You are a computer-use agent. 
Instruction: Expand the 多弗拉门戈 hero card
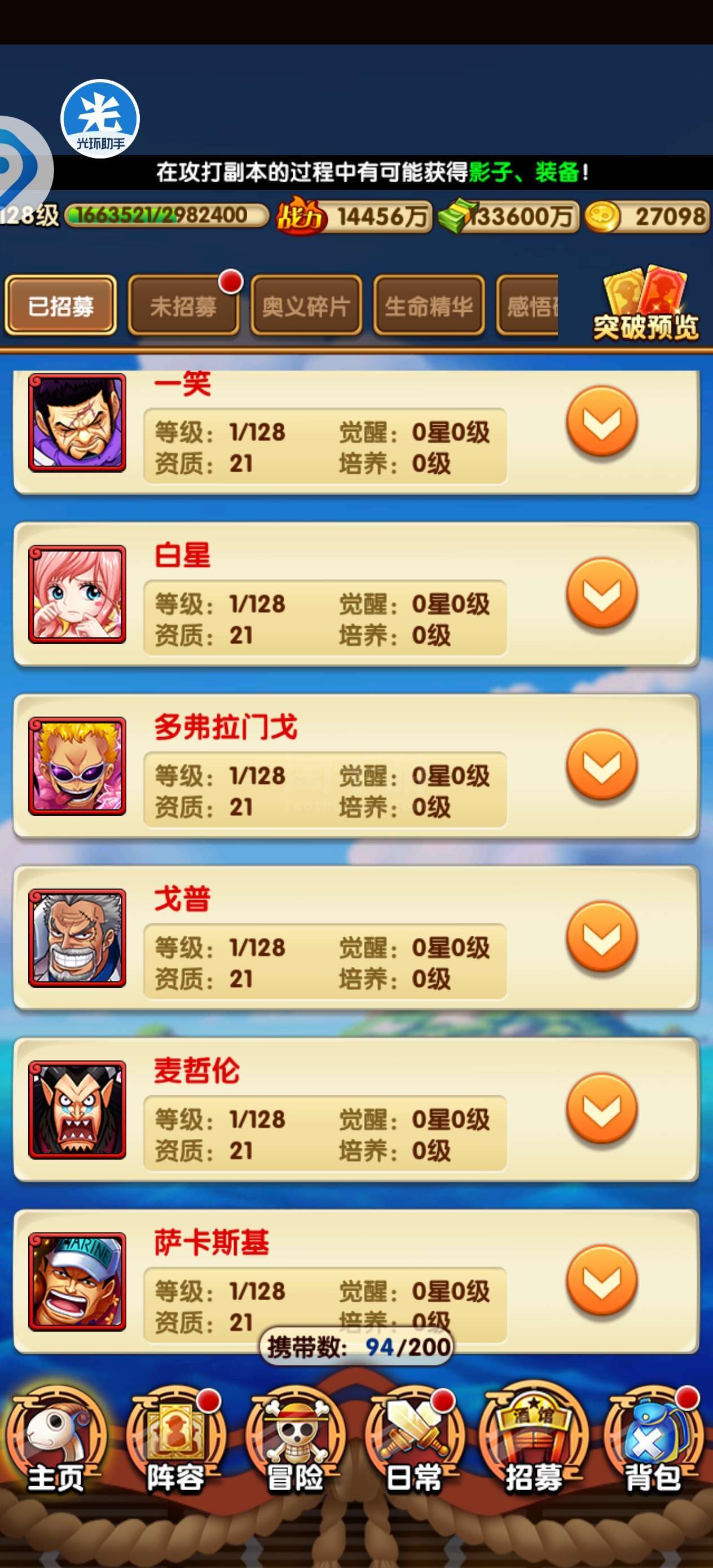(x=601, y=765)
